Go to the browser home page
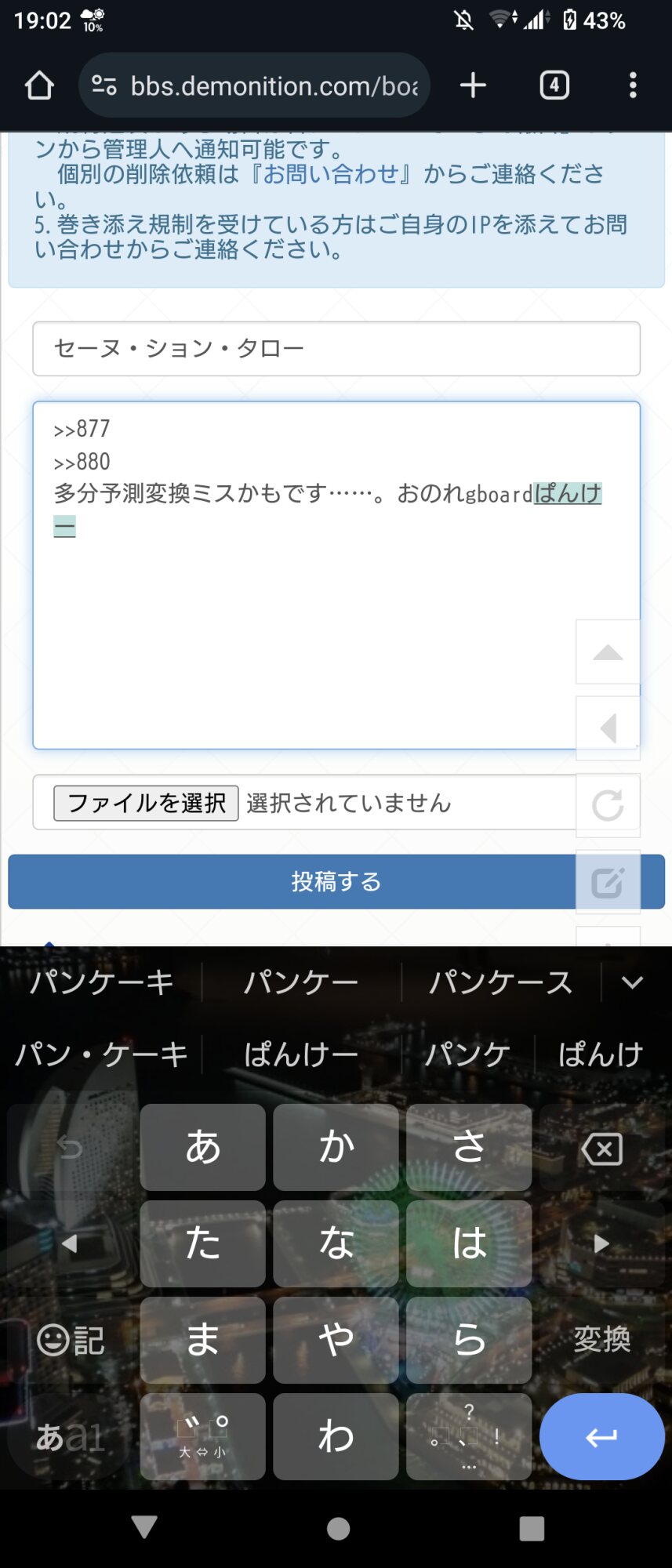 39,85
